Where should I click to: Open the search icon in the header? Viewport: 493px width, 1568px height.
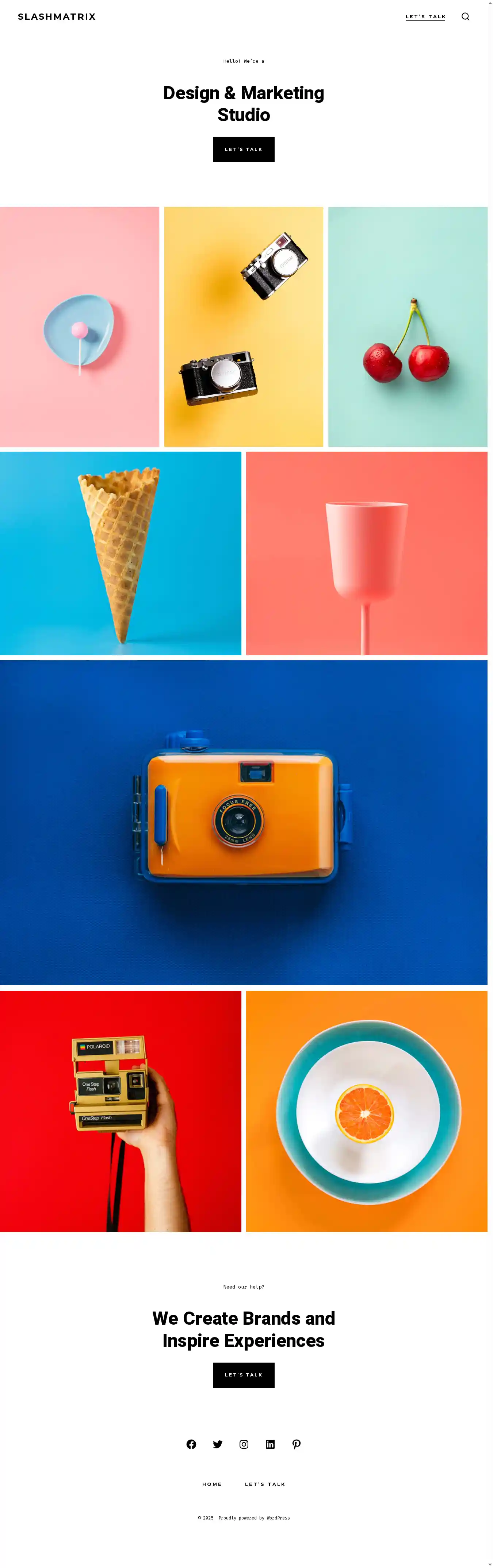pos(465,16)
